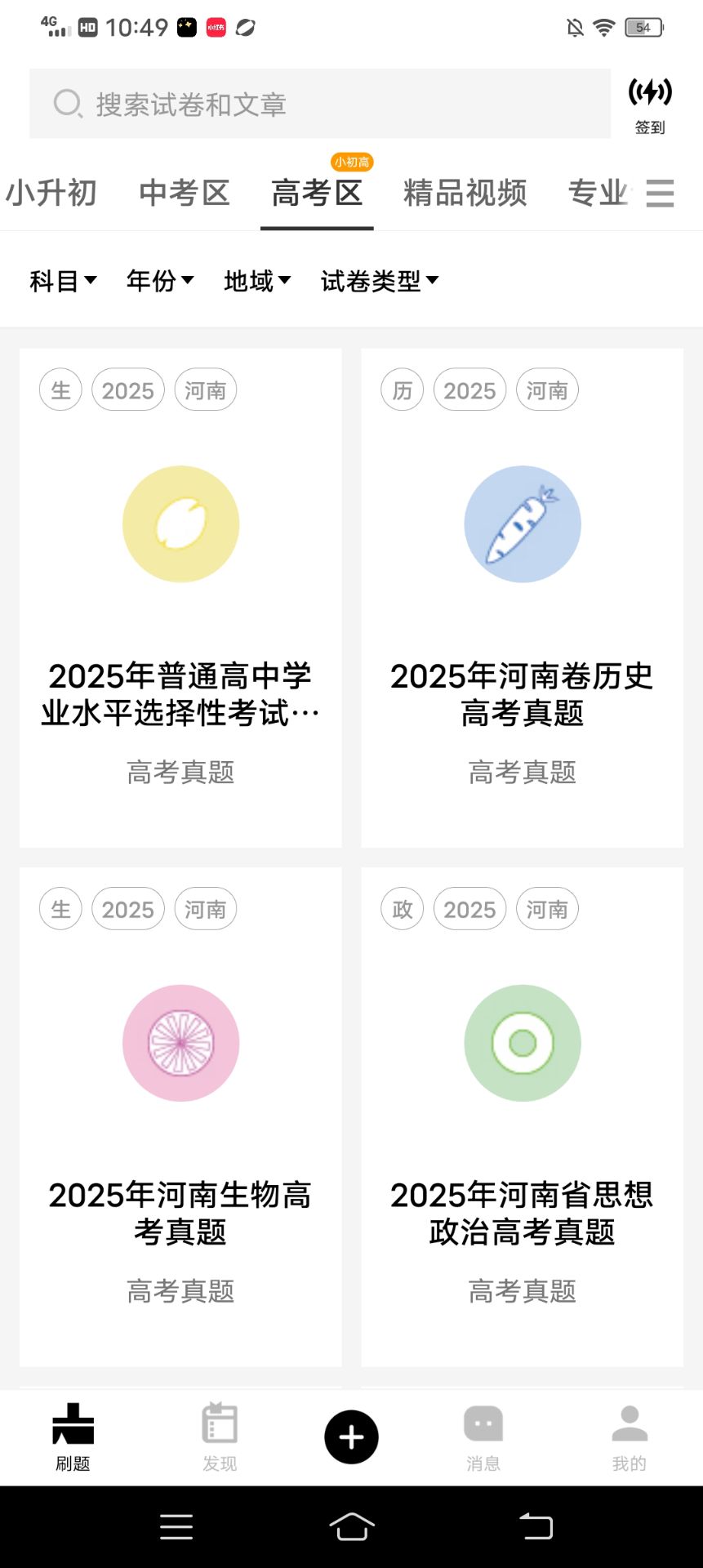Open the 试卷类型 exam type dropdown

click(379, 281)
